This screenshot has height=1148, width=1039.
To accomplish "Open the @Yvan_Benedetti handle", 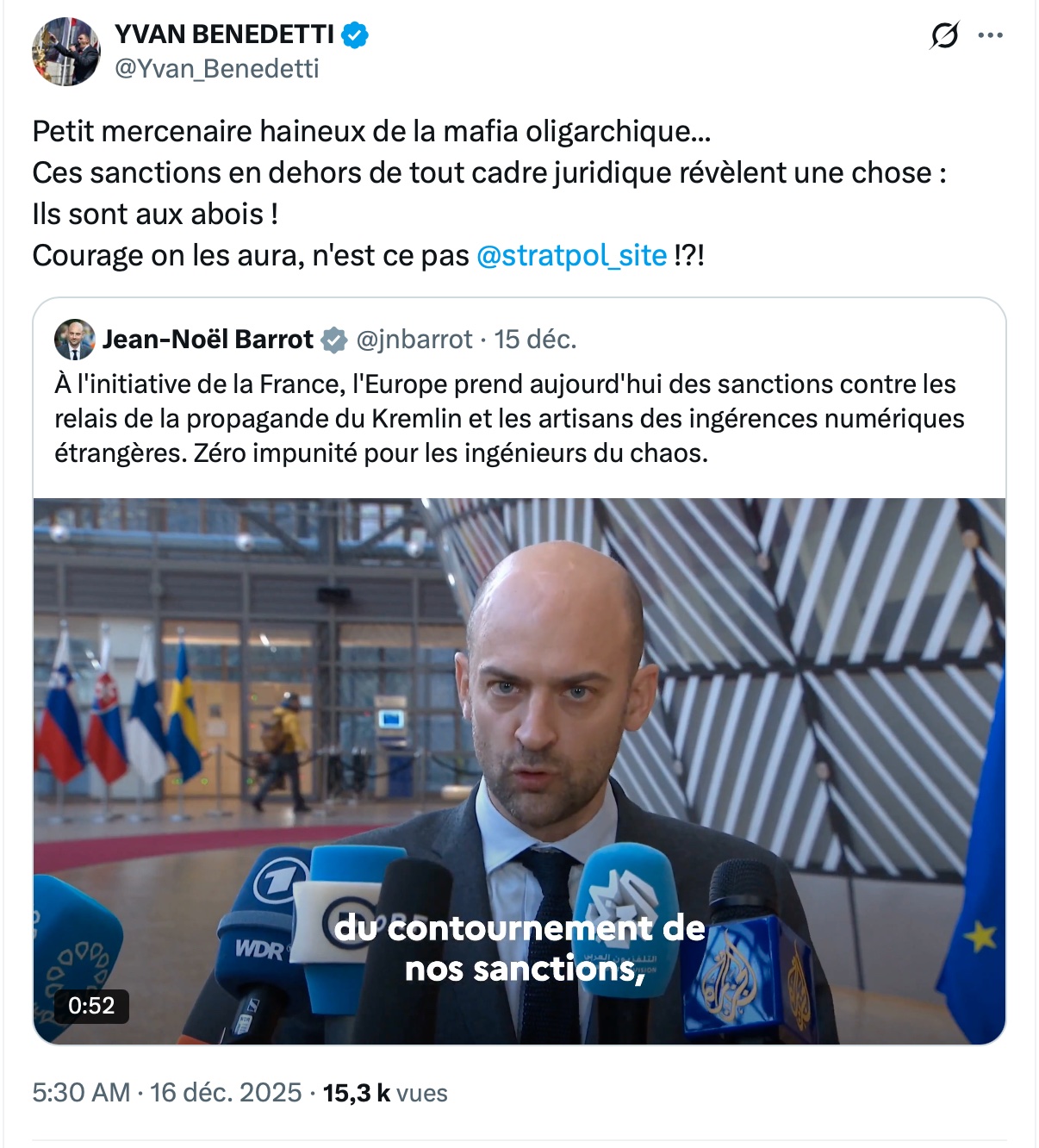I will (217, 69).
